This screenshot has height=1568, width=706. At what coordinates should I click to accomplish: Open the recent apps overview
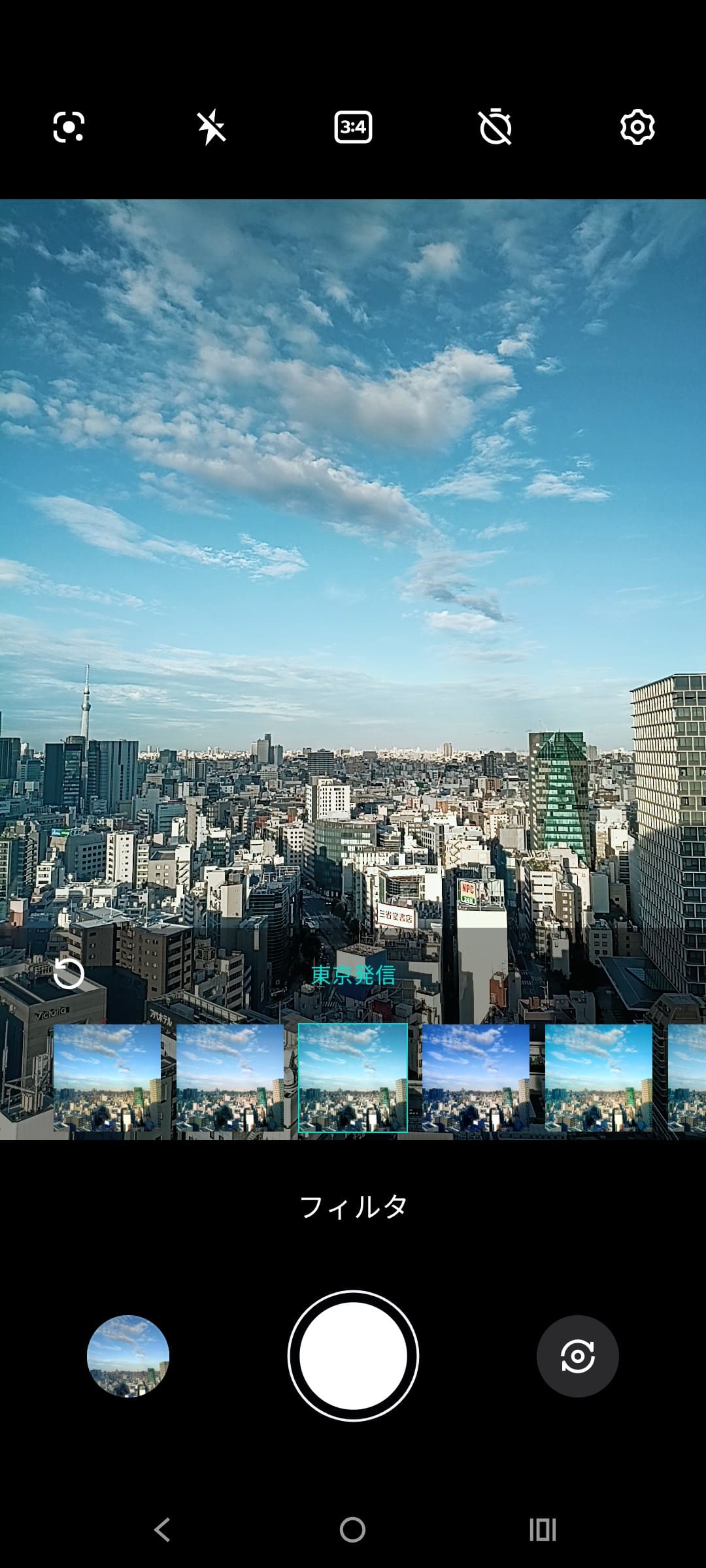click(x=543, y=1529)
